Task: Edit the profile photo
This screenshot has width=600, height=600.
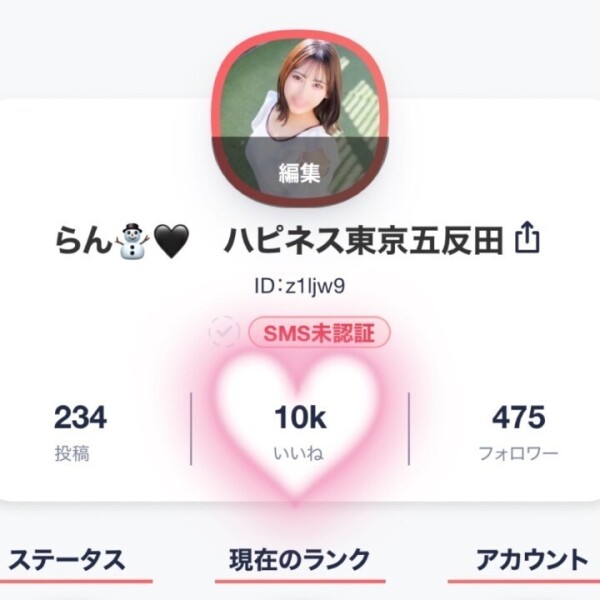Action: tap(299, 172)
